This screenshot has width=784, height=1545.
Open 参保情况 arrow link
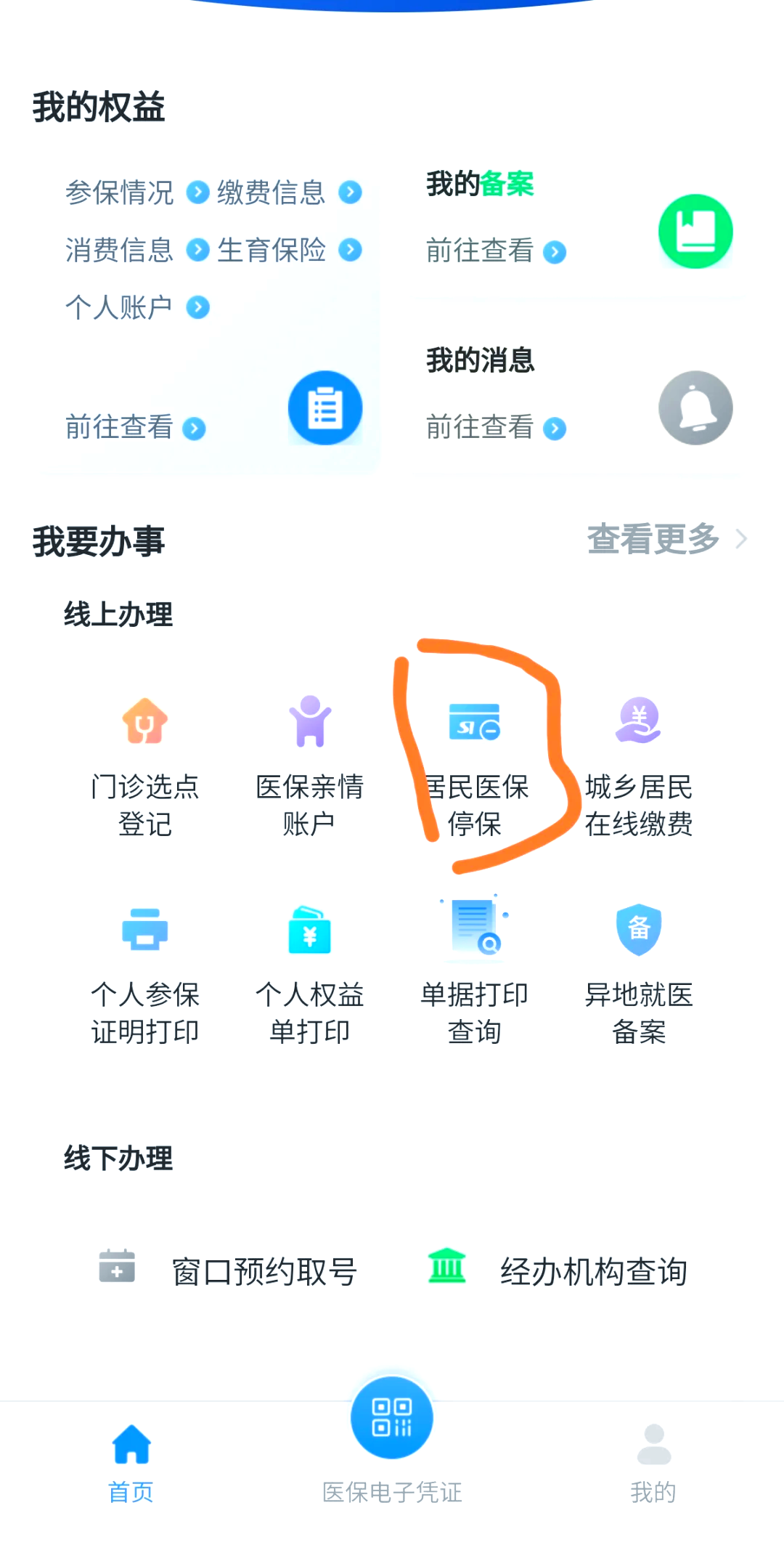[120, 192]
